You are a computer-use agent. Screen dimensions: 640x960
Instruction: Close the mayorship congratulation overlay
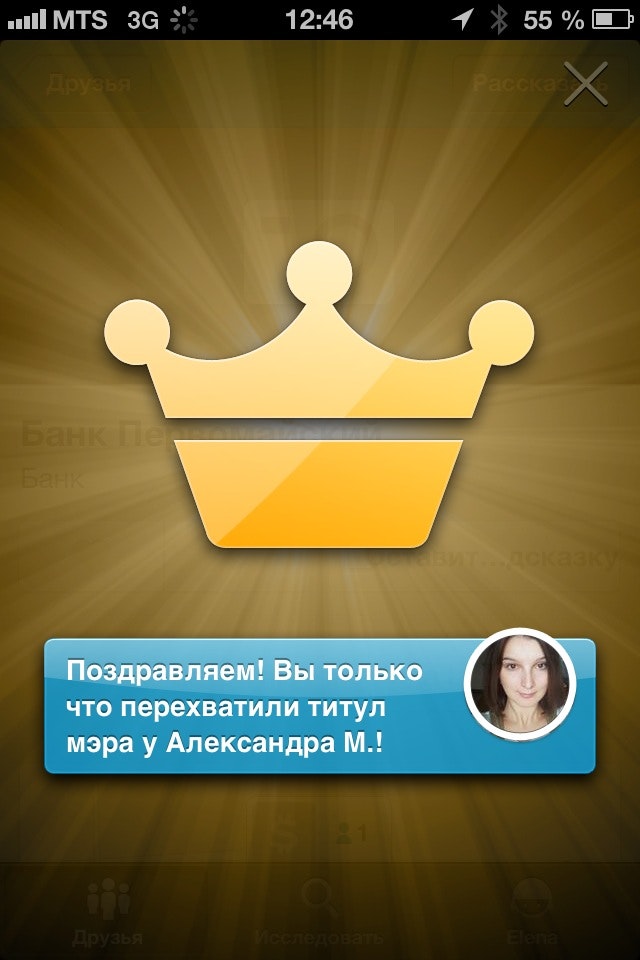(585, 84)
